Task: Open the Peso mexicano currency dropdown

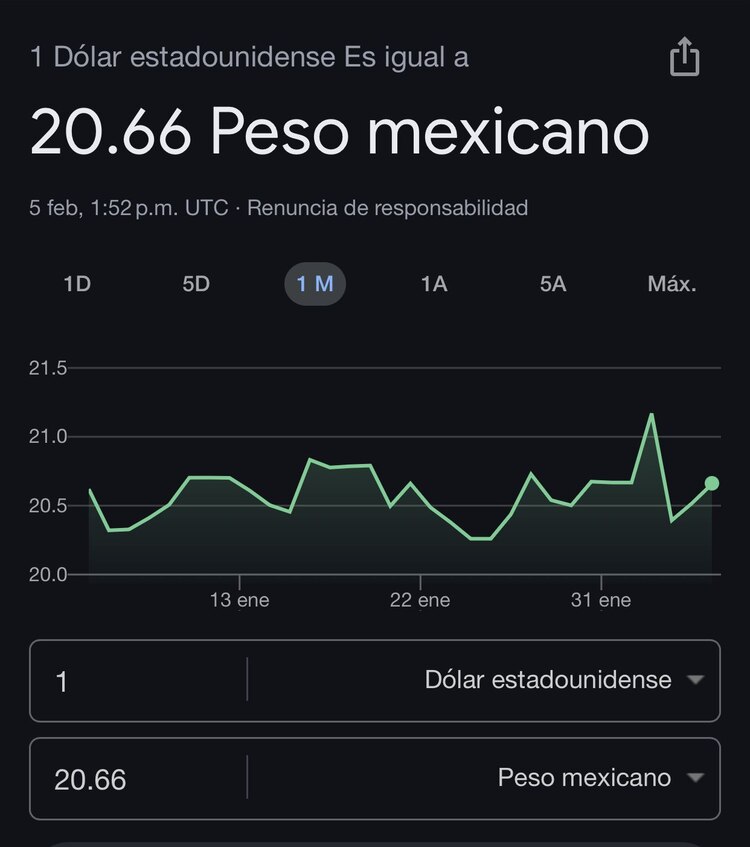Action: (x=585, y=777)
